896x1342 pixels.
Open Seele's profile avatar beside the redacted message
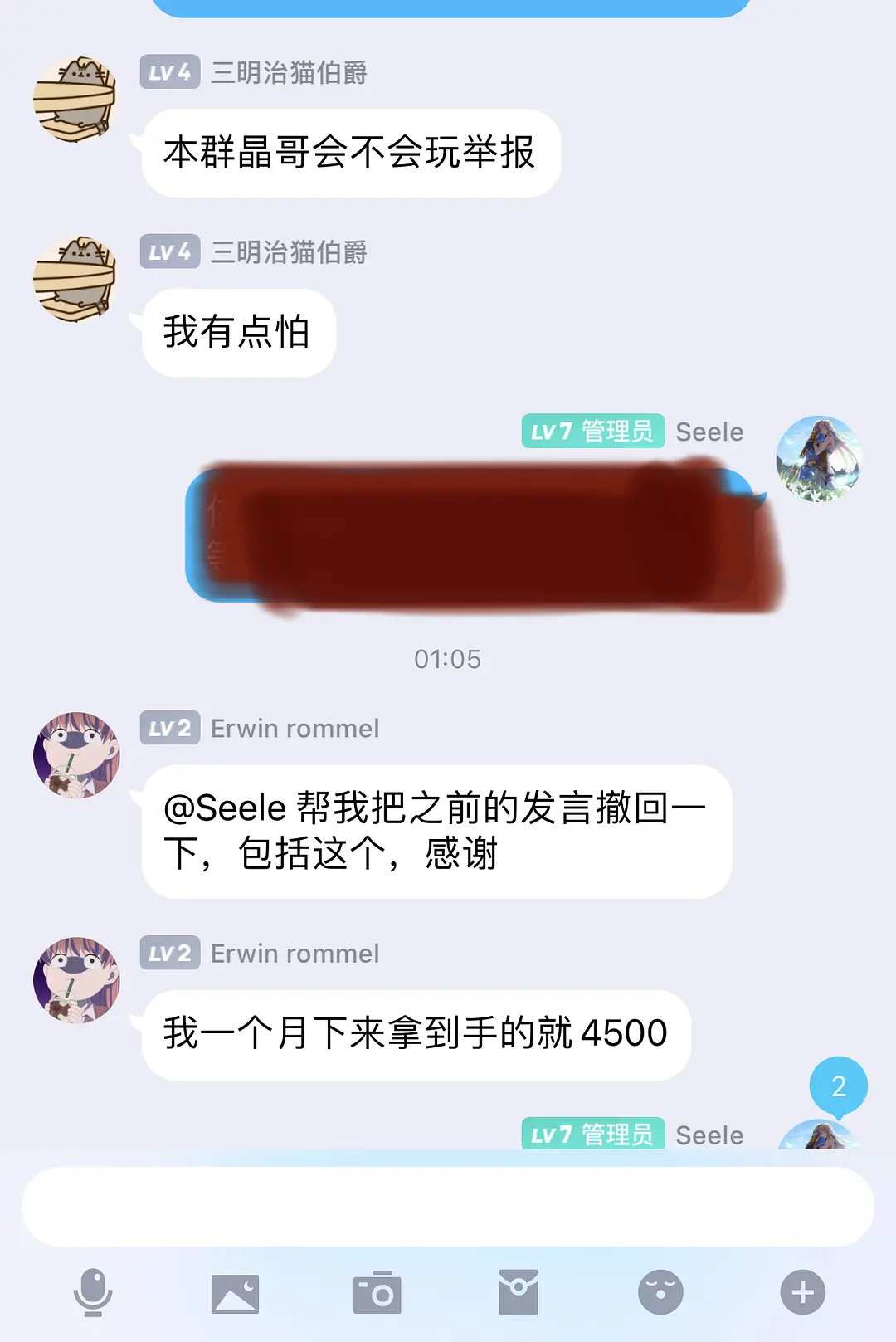819,459
